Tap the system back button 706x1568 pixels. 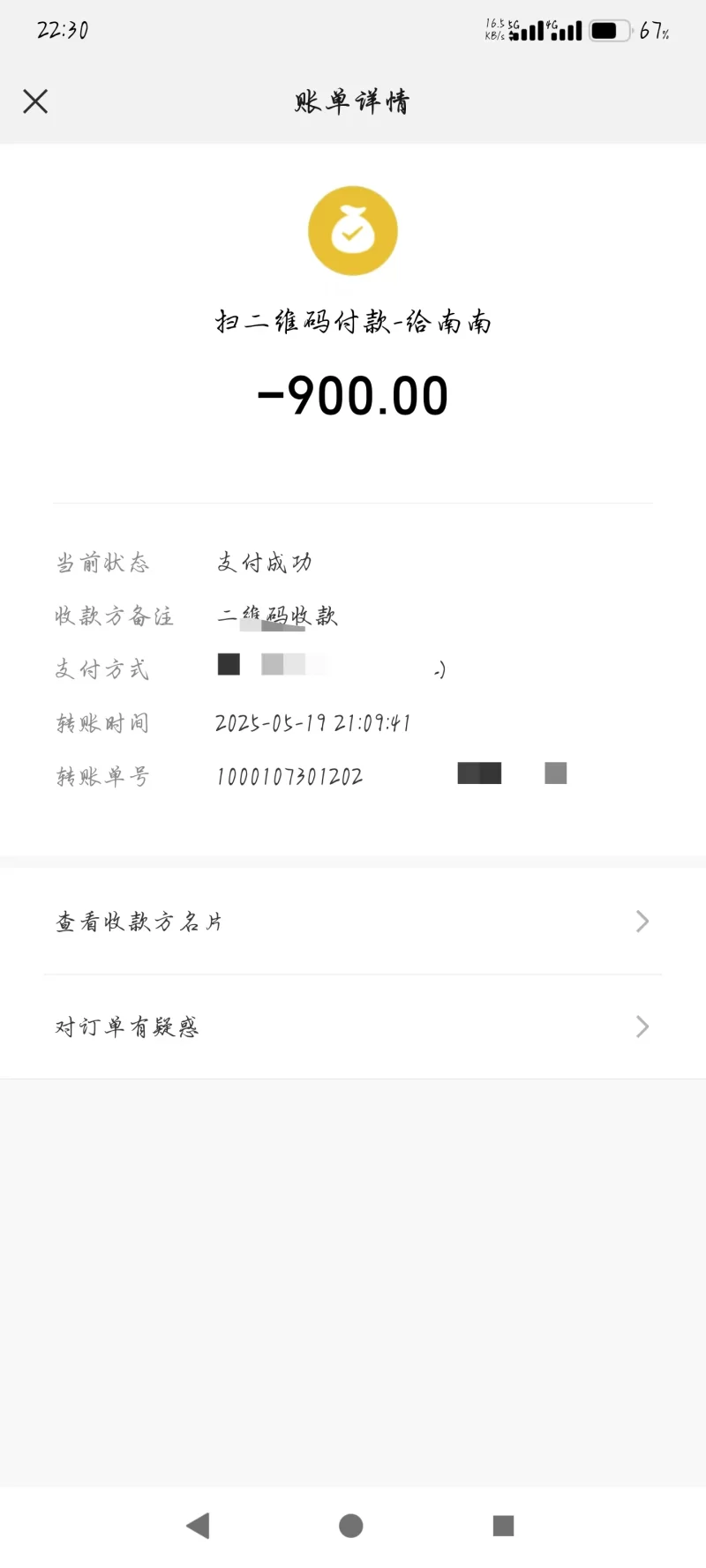(199, 1526)
